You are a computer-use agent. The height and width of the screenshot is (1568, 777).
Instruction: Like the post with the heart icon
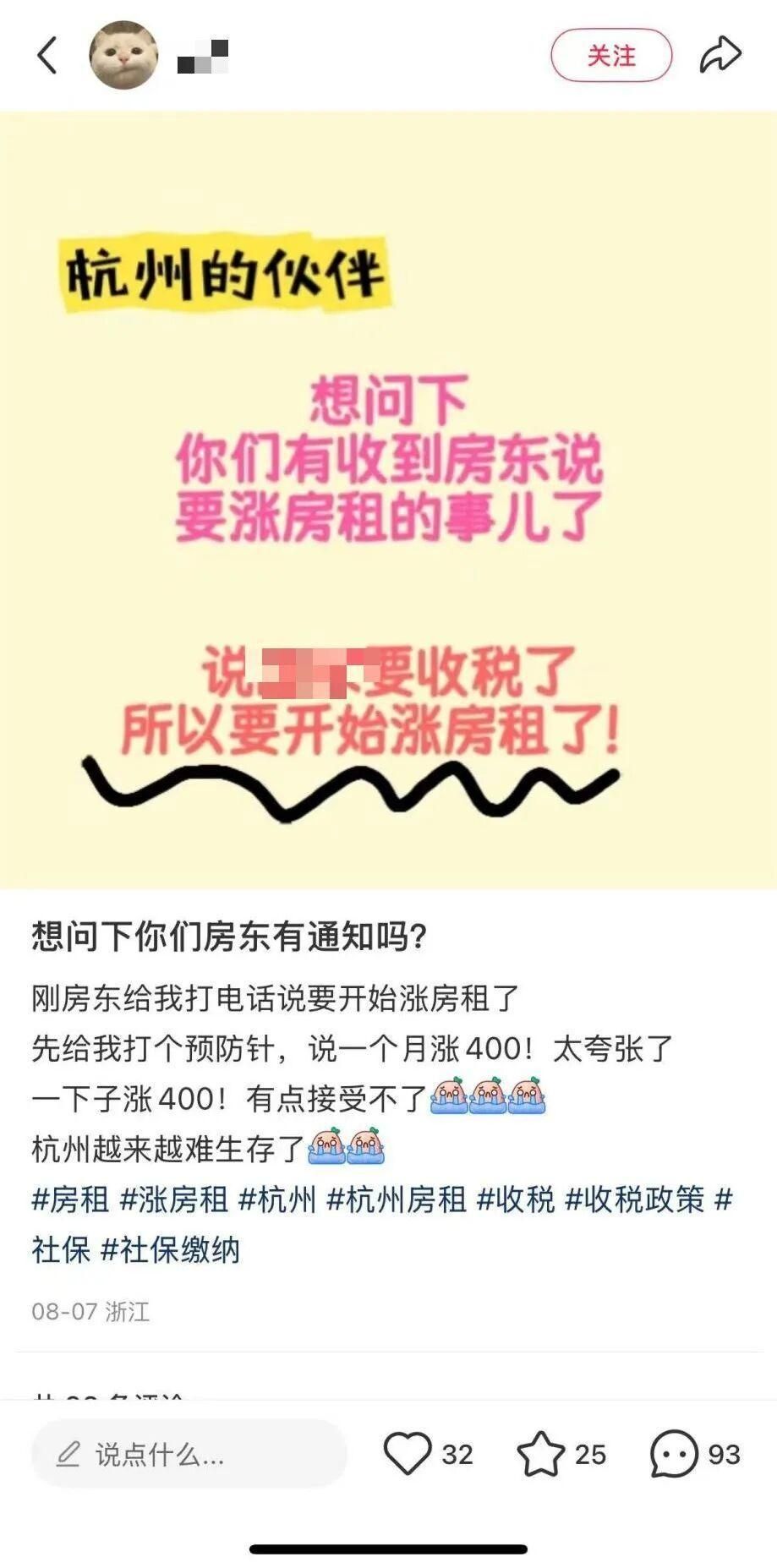coord(408,1454)
